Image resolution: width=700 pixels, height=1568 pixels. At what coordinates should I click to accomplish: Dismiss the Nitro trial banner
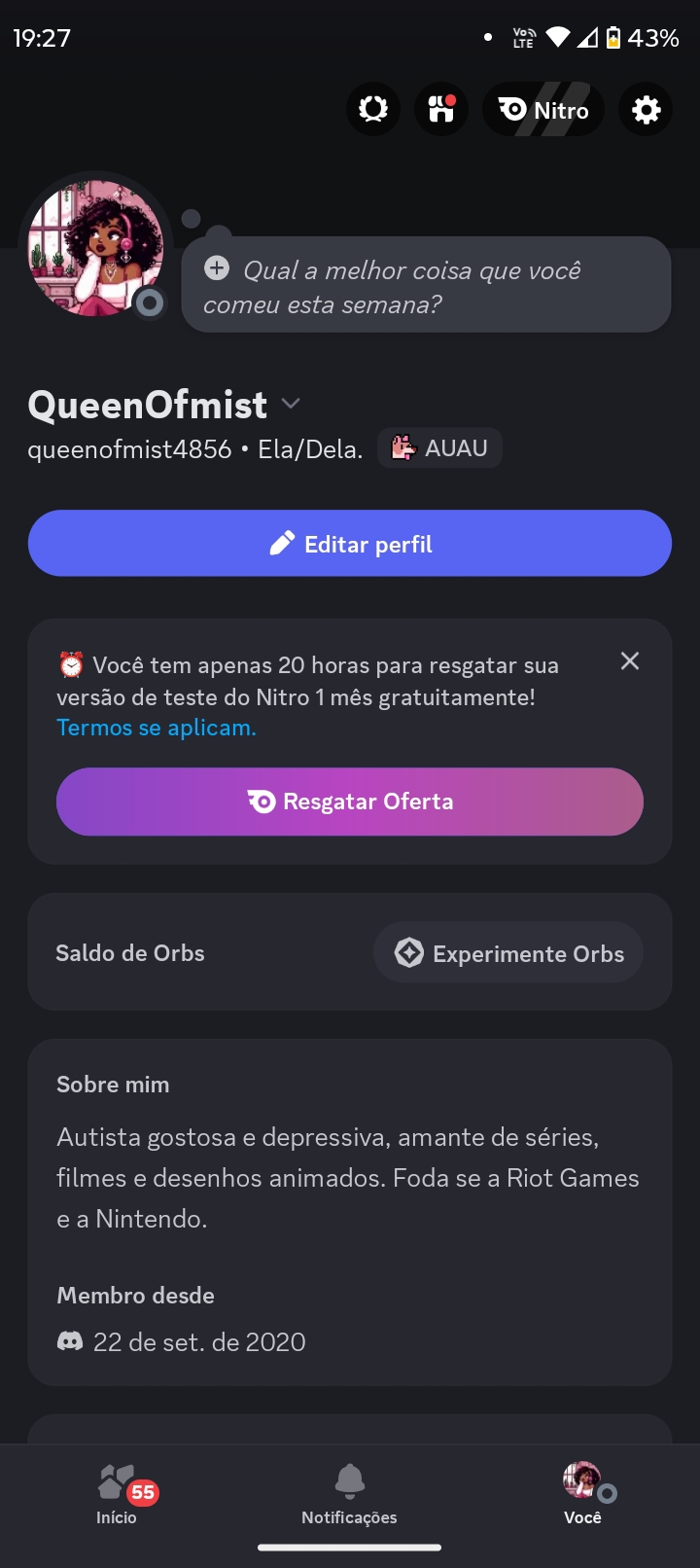(630, 661)
